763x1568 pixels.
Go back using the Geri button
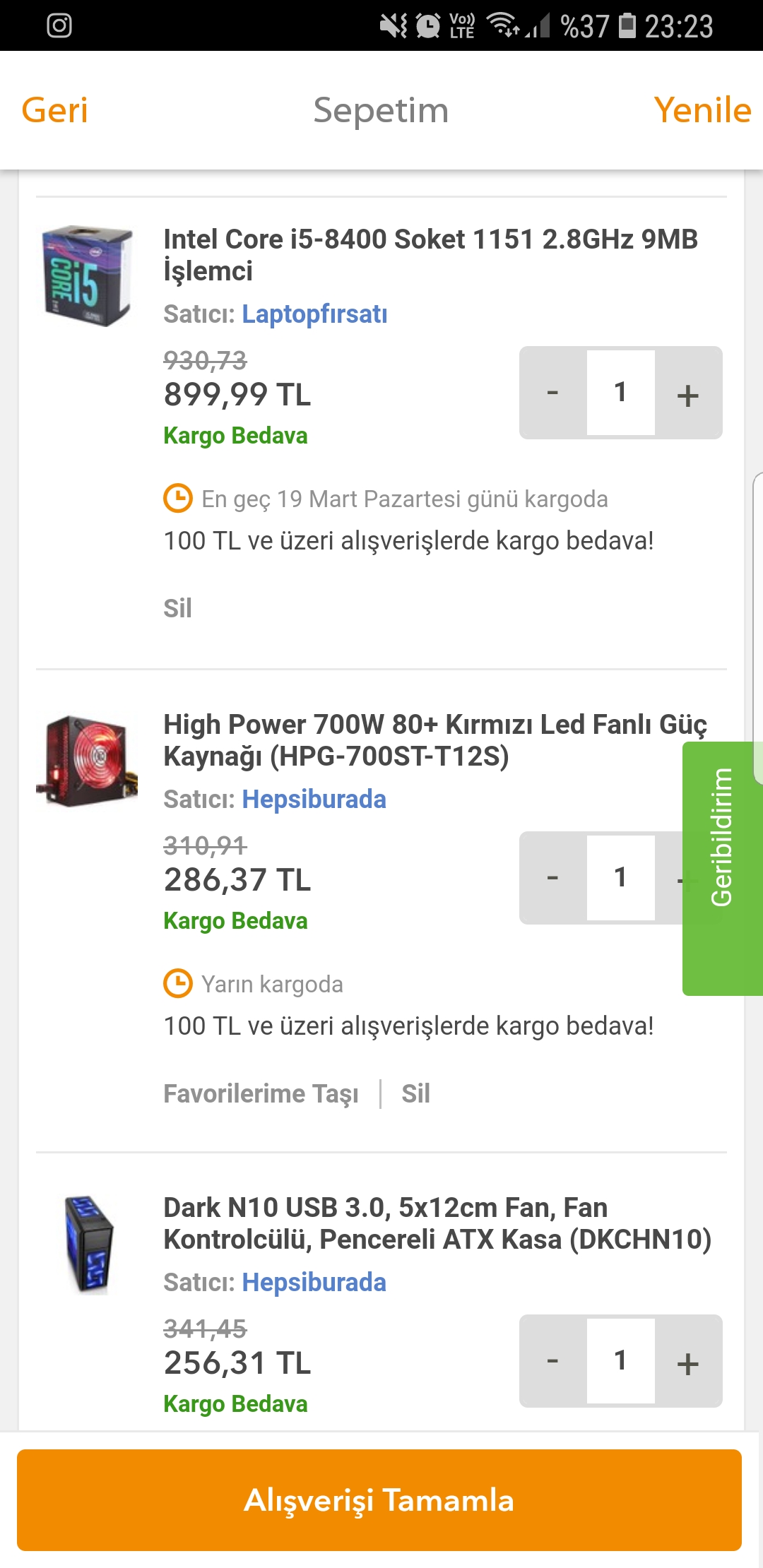[x=55, y=111]
